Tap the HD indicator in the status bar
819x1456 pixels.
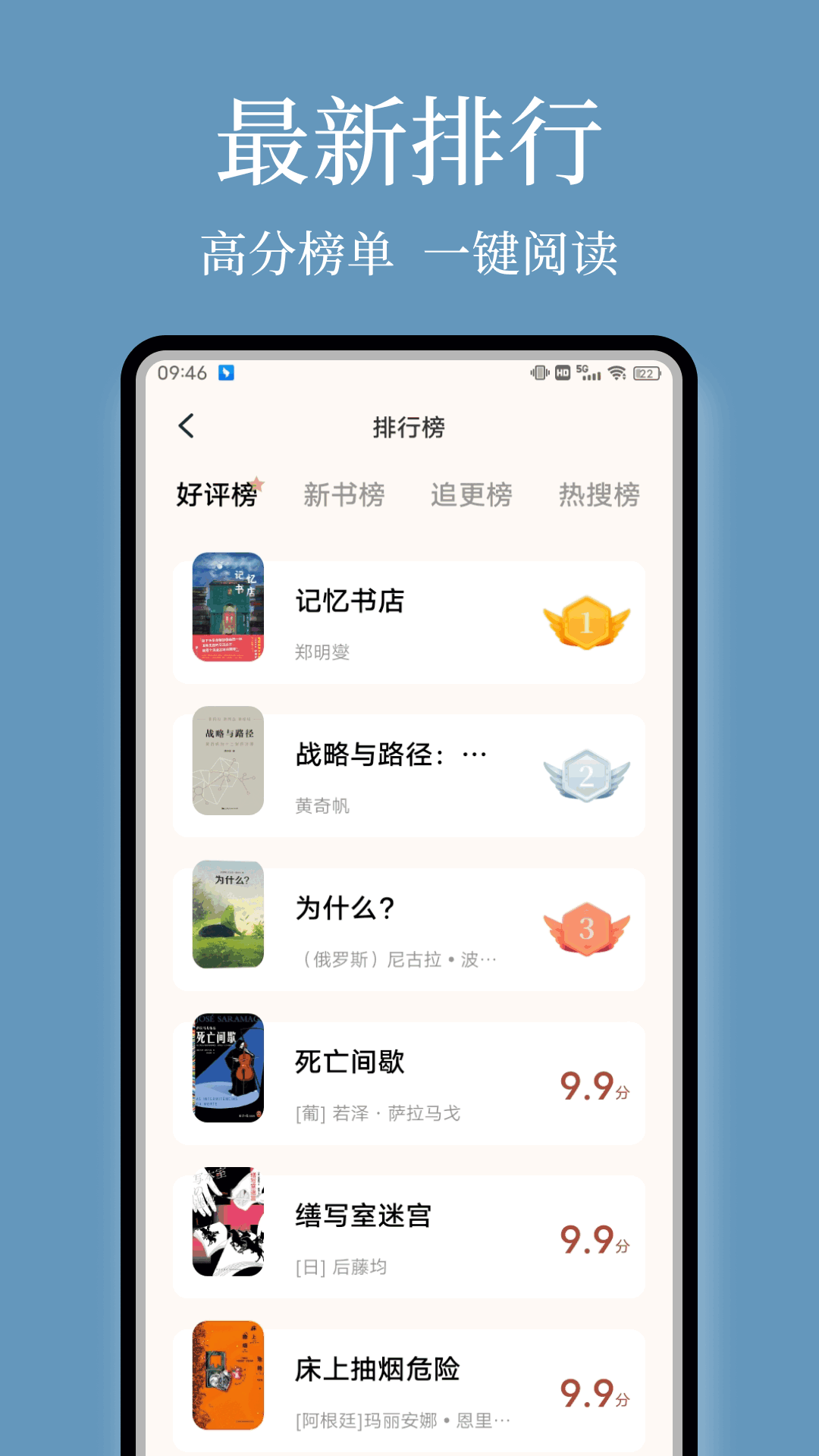click(563, 372)
